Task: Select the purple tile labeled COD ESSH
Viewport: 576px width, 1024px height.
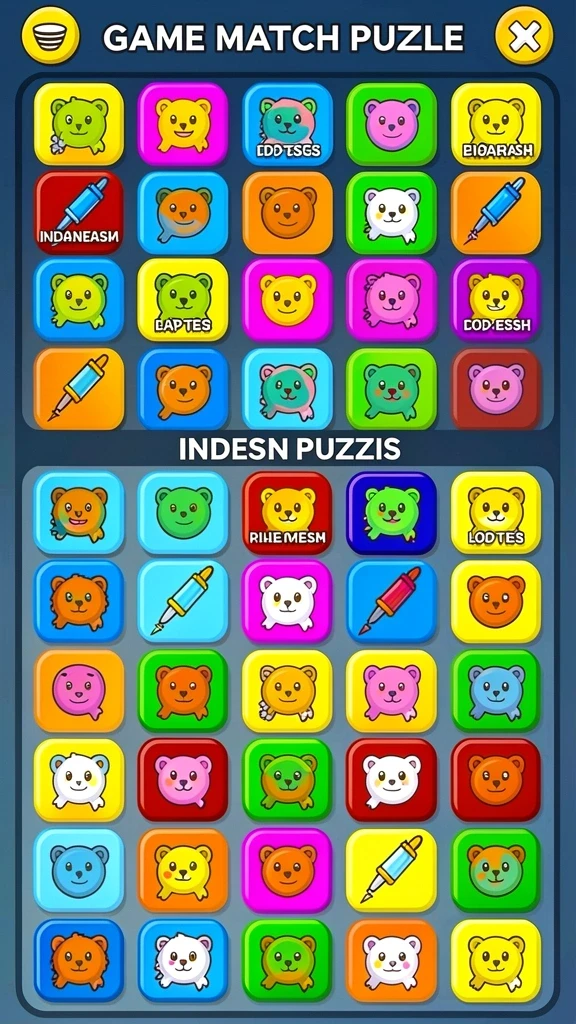Action: (496, 300)
